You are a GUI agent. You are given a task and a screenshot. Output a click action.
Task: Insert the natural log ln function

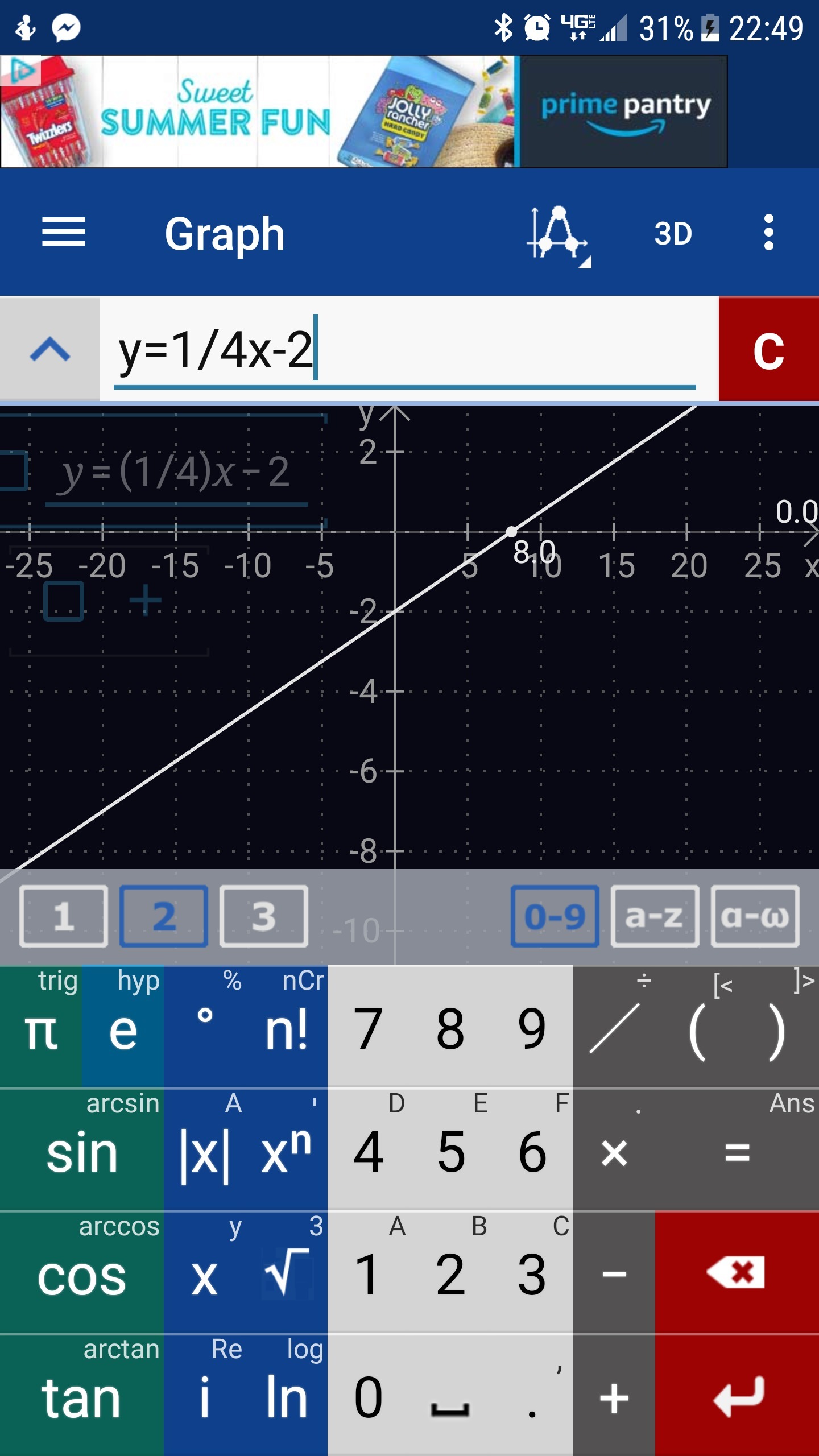pos(287,1396)
